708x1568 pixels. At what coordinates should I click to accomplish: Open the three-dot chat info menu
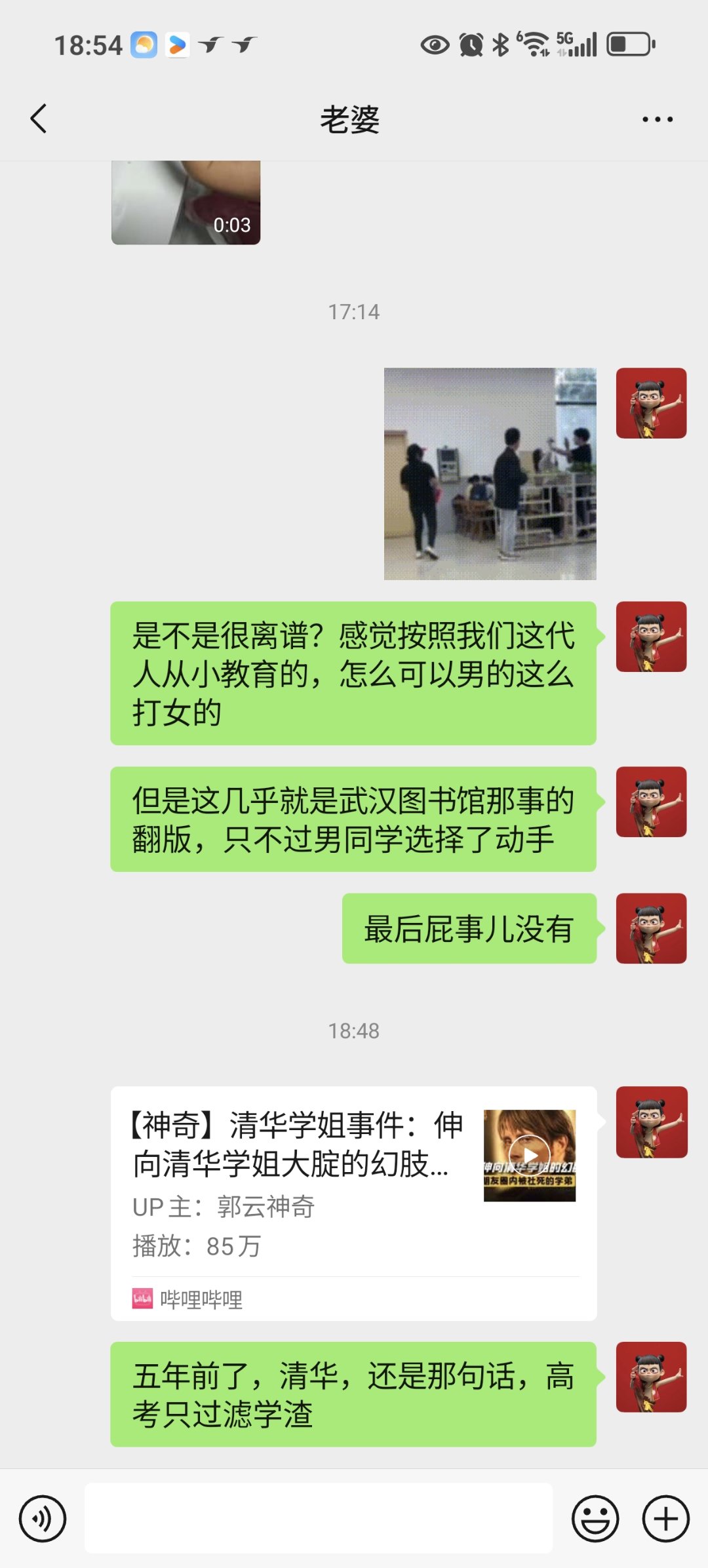[658, 119]
